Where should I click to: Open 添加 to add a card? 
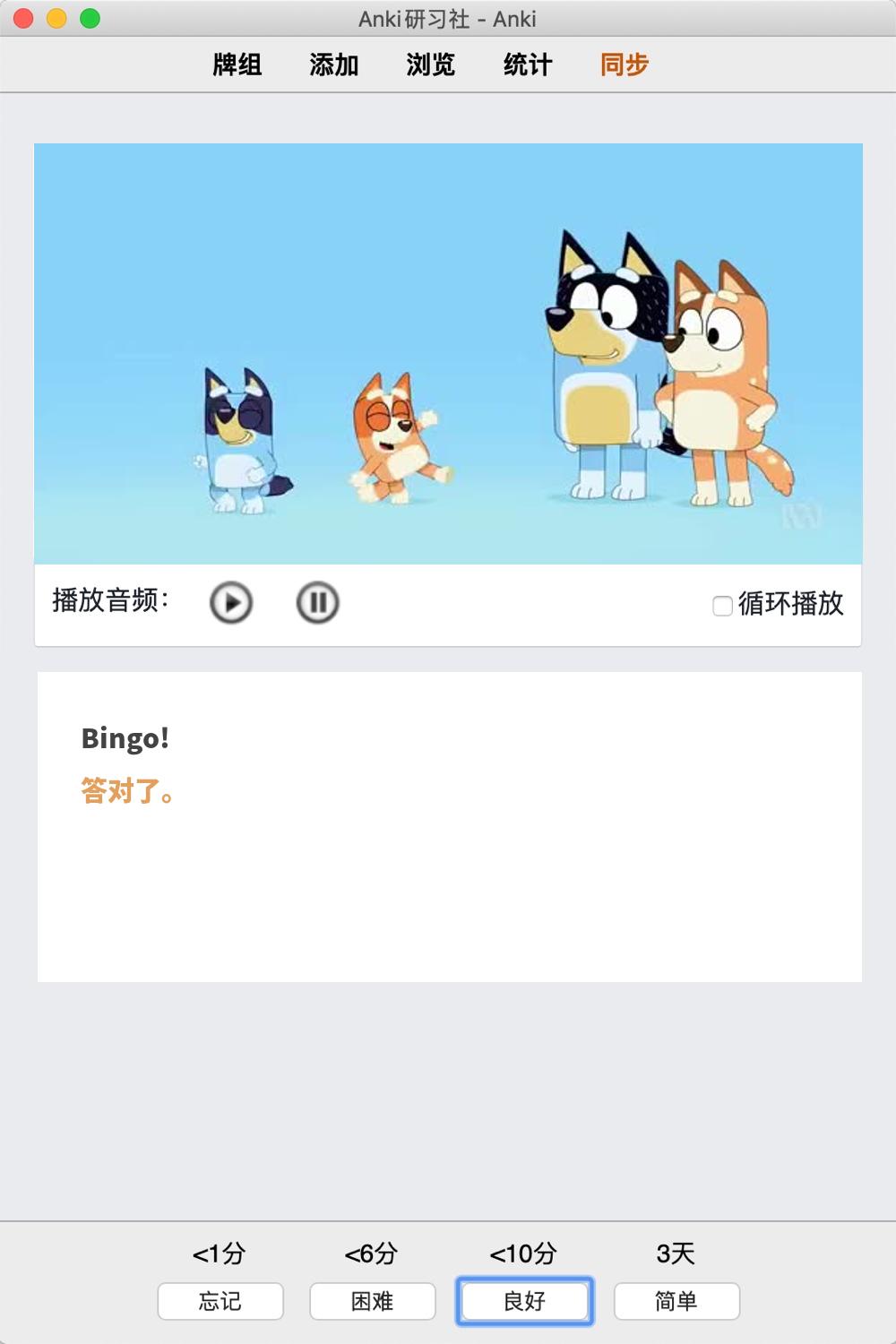point(334,65)
